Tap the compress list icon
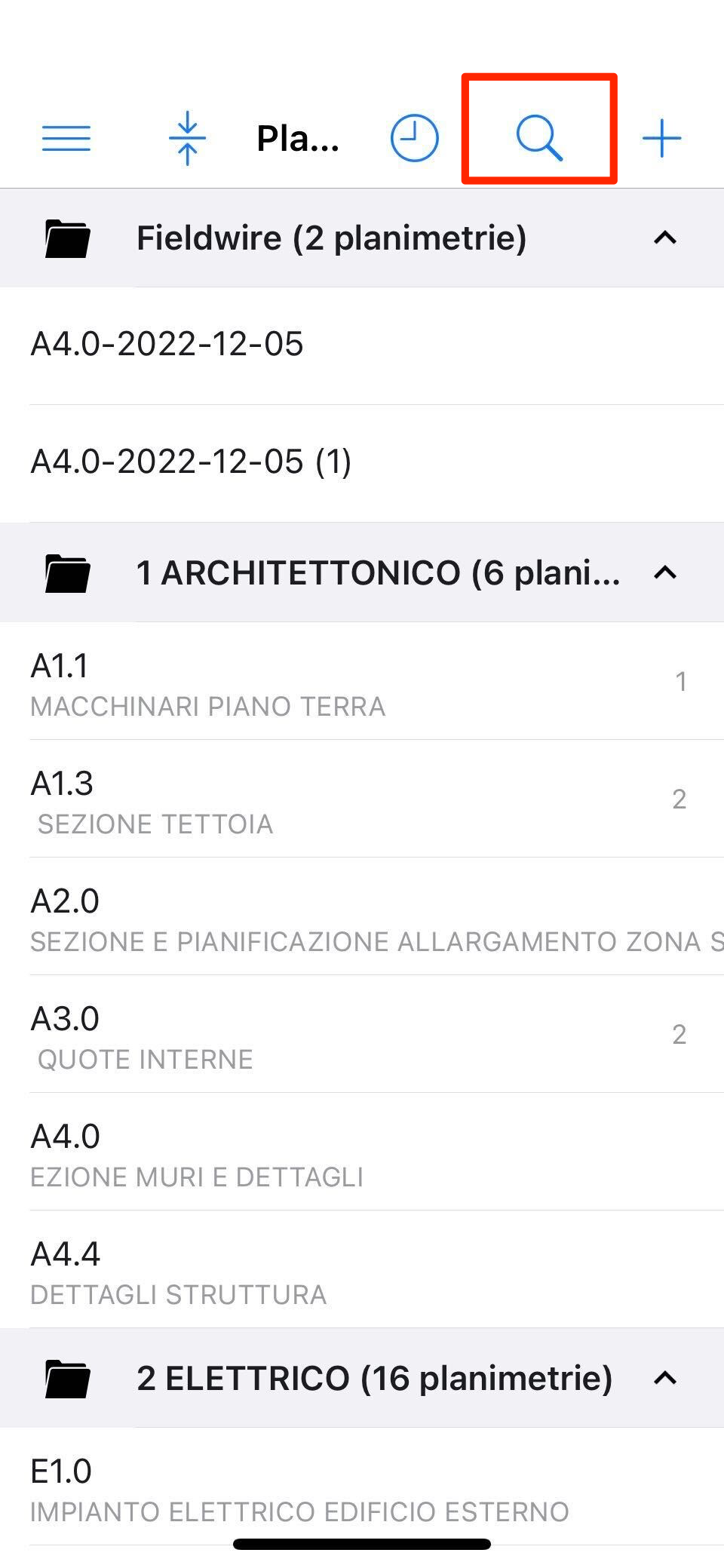724x1568 pixels. coord(188,137)
